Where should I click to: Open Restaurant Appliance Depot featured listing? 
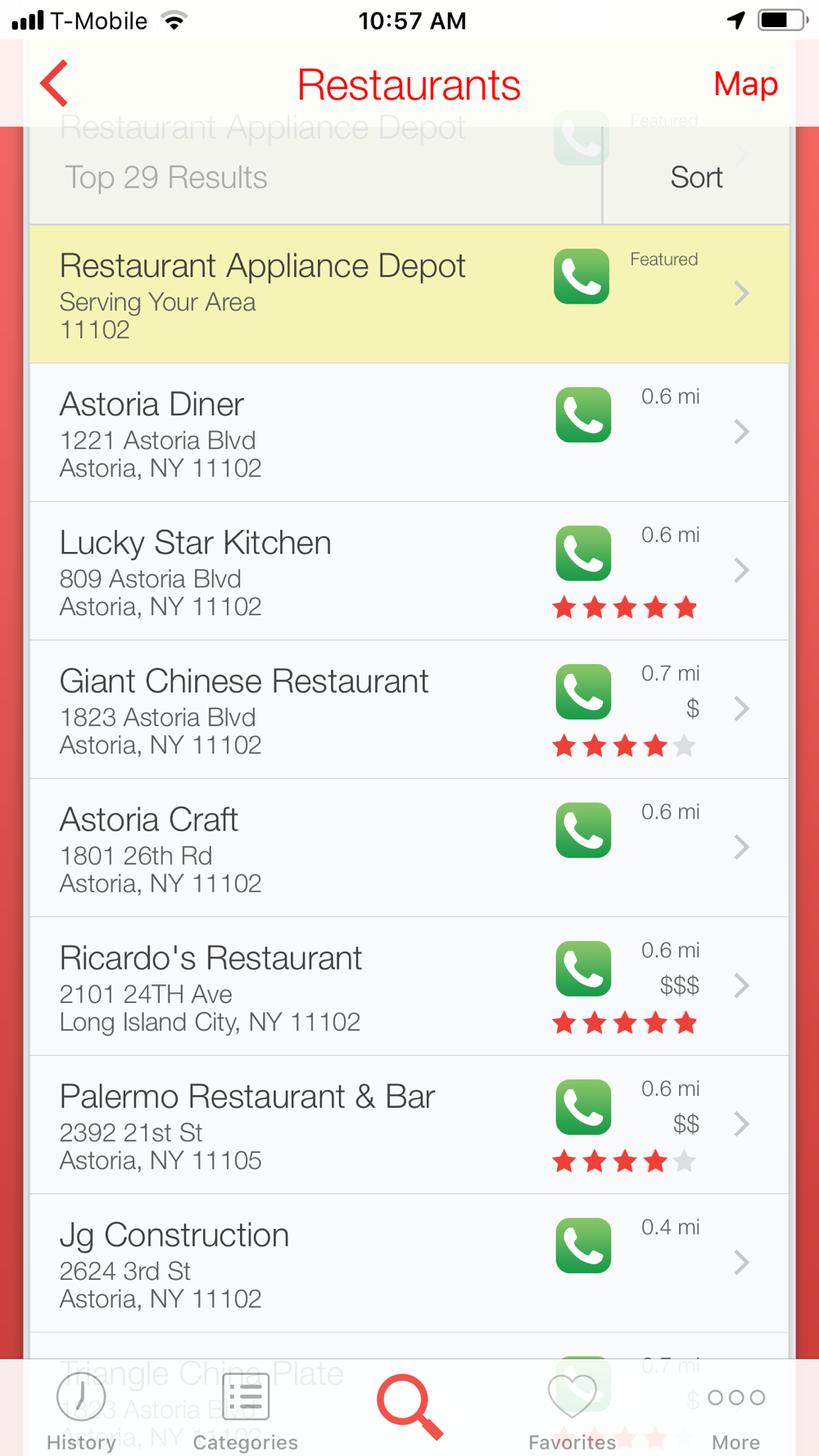click(x=409, y=295)
